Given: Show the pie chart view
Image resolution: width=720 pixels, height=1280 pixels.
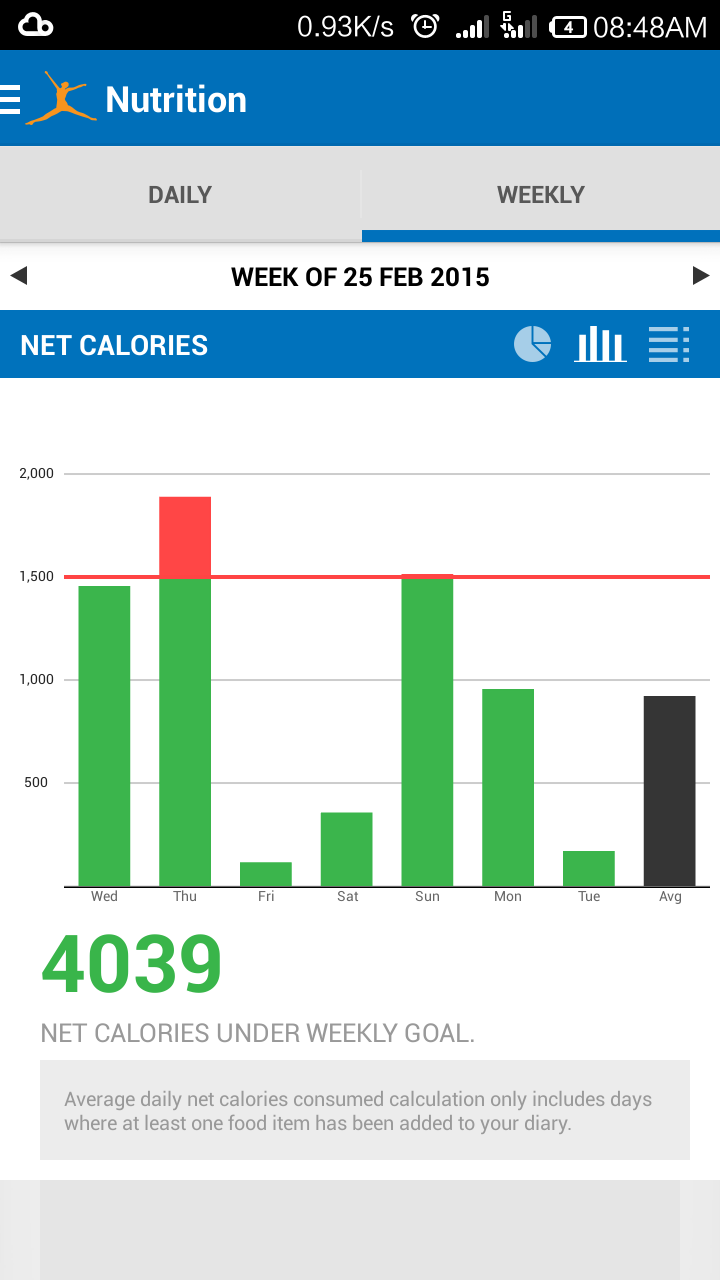Looking at the screenshot, I should pos(532,344).
